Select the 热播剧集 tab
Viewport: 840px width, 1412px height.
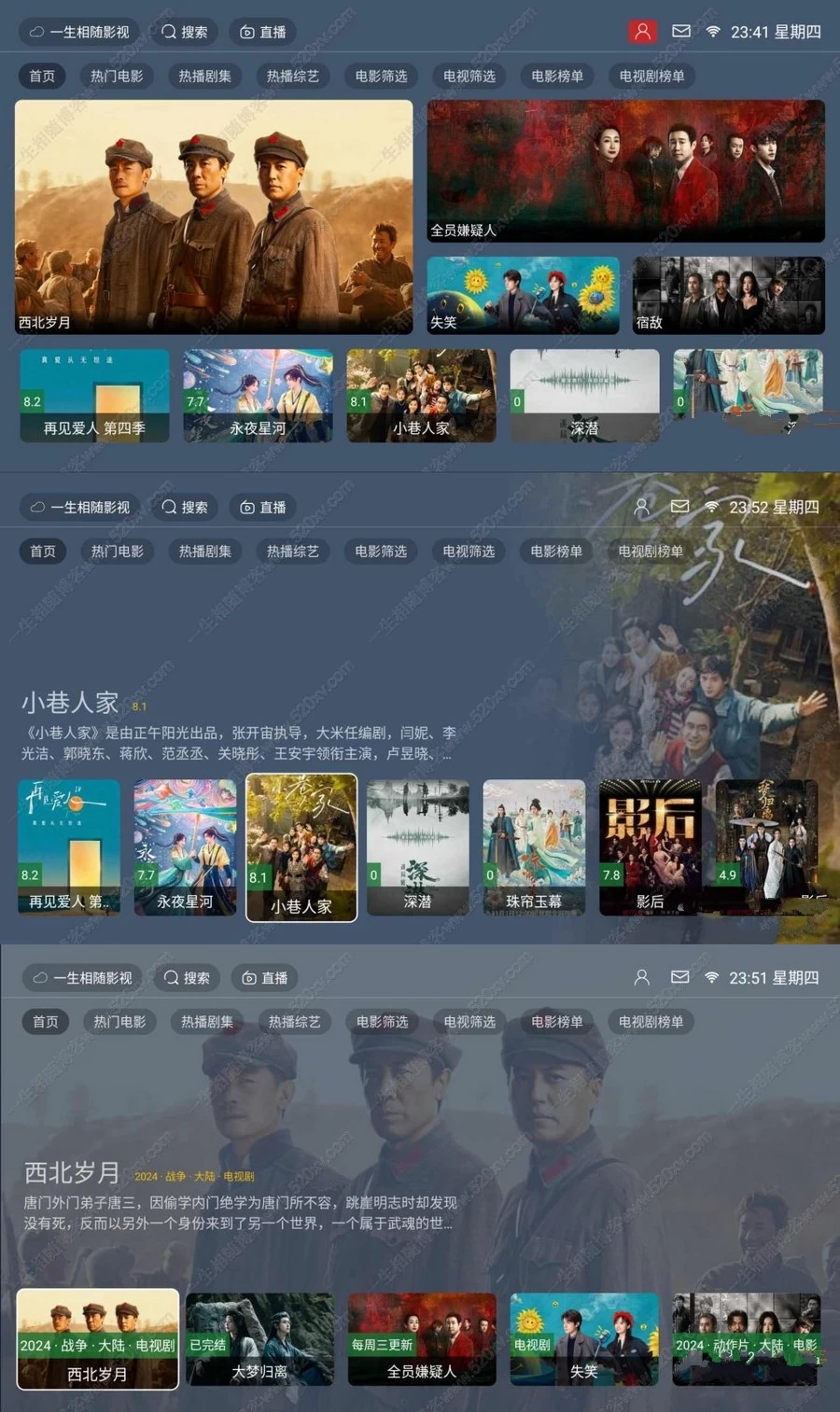(203, 76)
